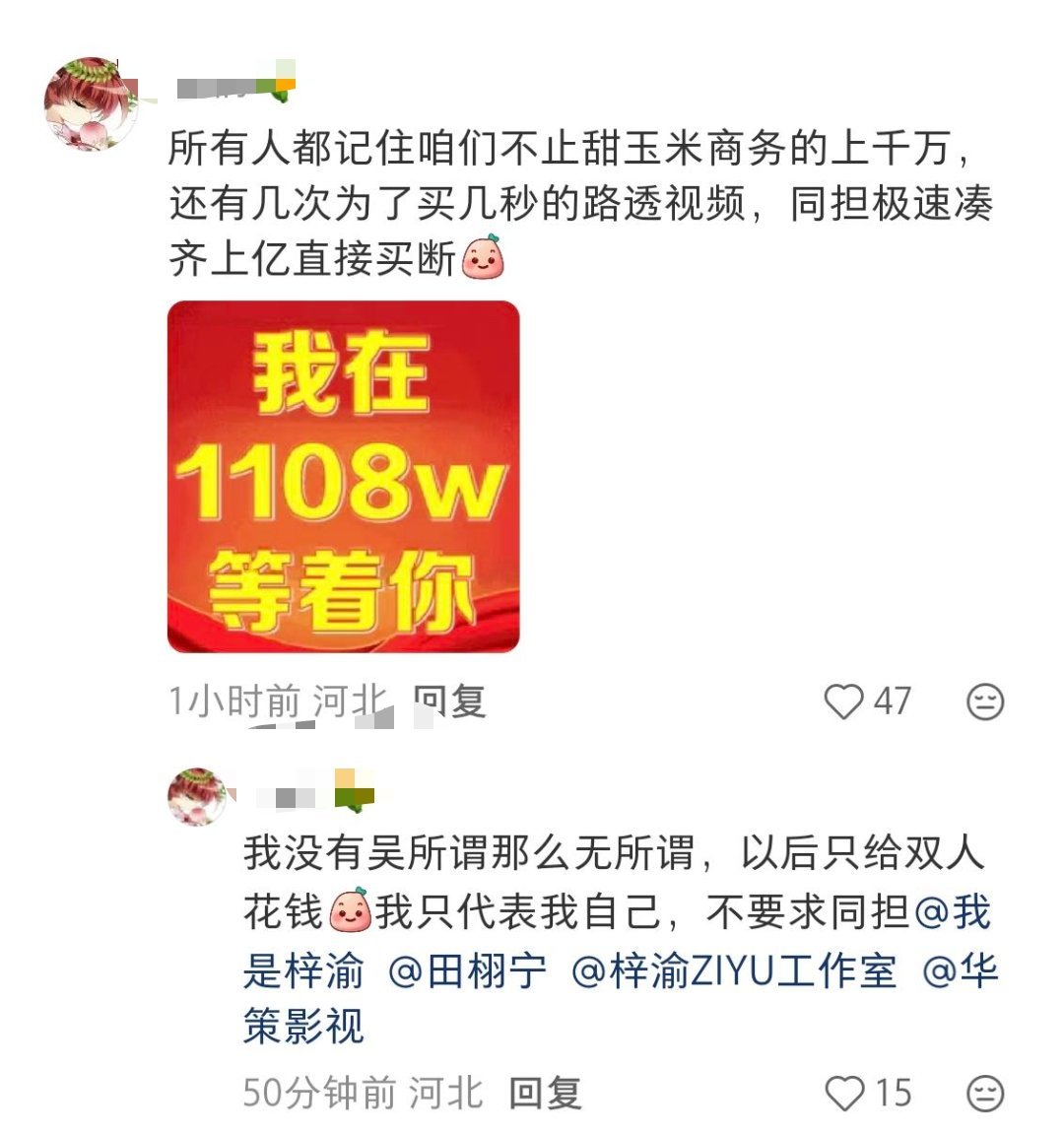Like the first comment to toggle the heart
The width and height of the screenshot is (1064, 1135).
pyautogui.click(x=843, y=700)
